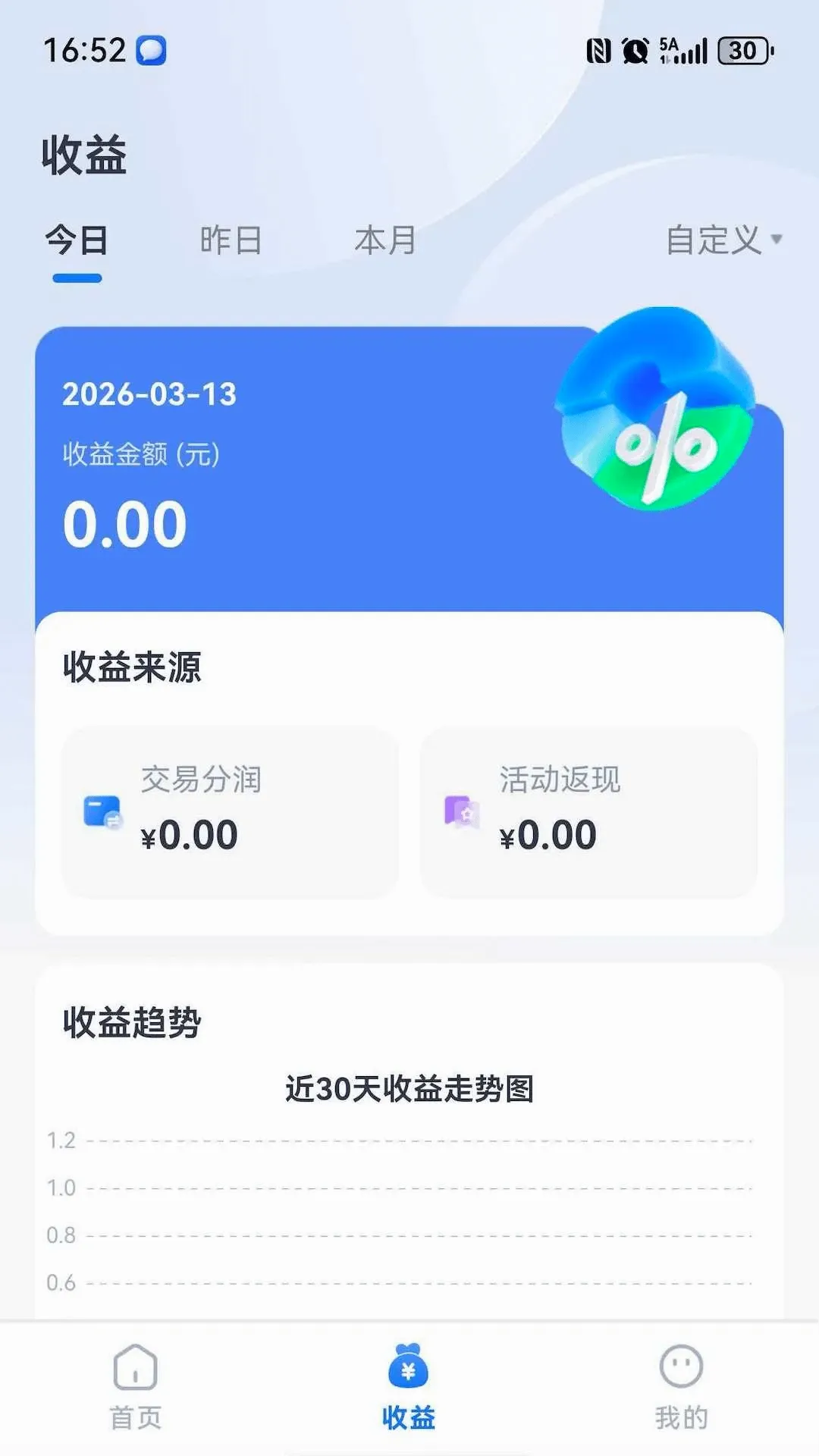Image resolution: width=819 pixels, height=1456 pixels.
Task: Expand the 自定义 date dropdown
Action: 723,240
